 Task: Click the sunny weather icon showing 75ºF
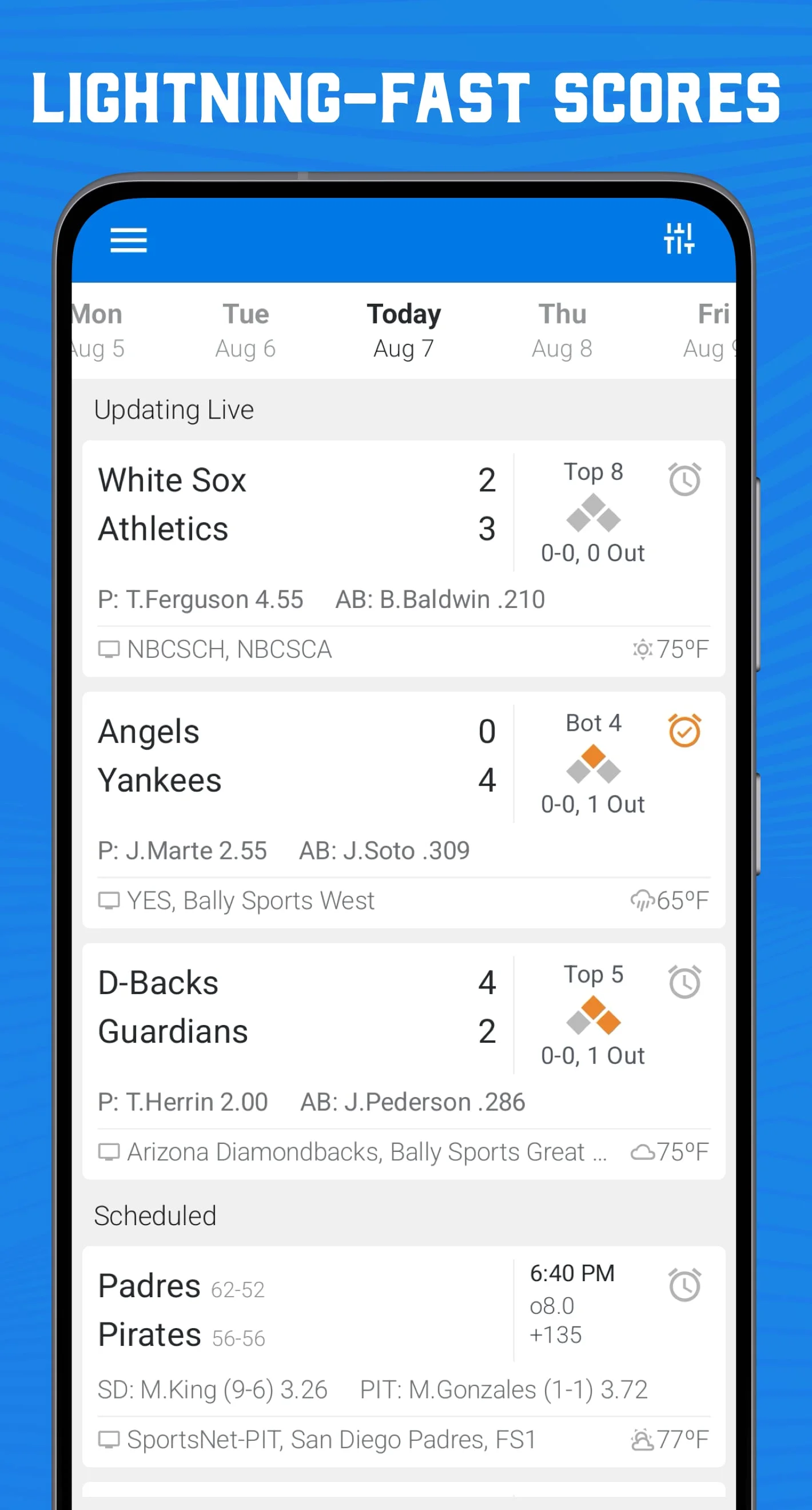[x=643, y=649]
